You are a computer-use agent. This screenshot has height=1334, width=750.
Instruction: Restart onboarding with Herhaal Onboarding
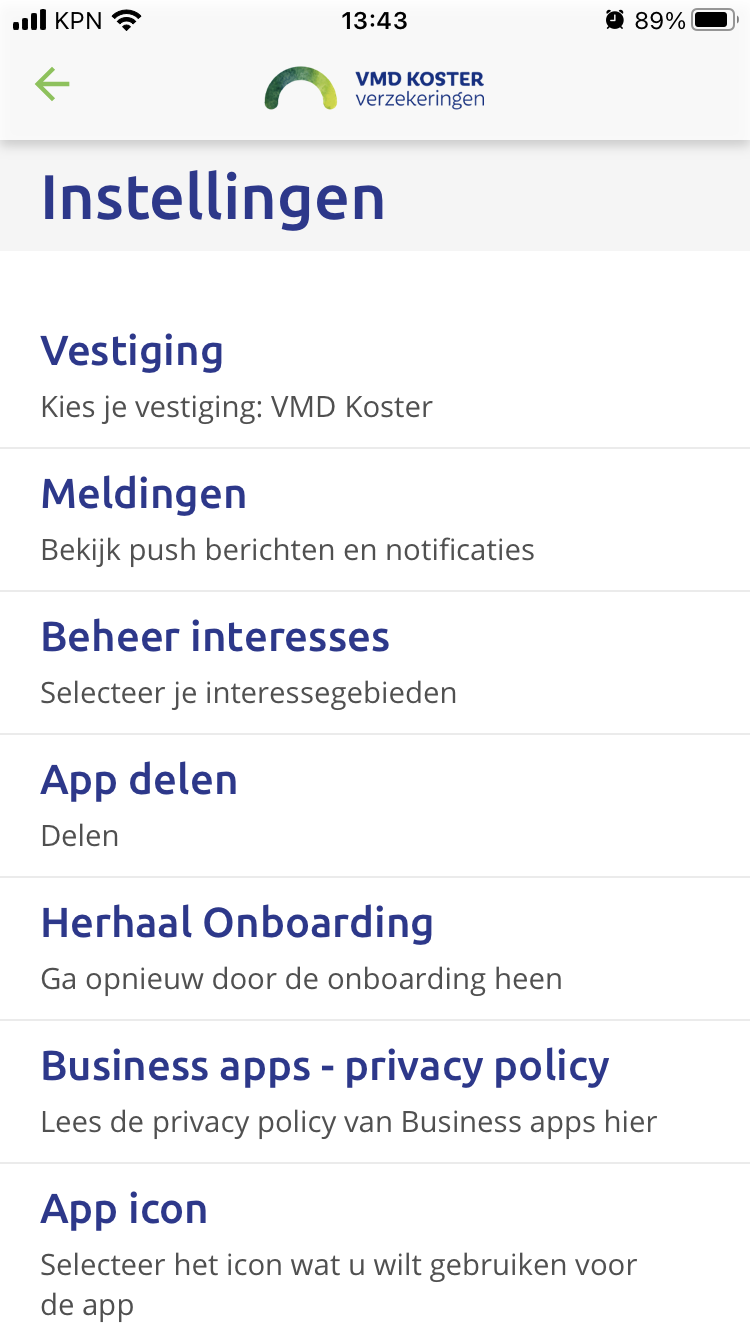point(375,949)
